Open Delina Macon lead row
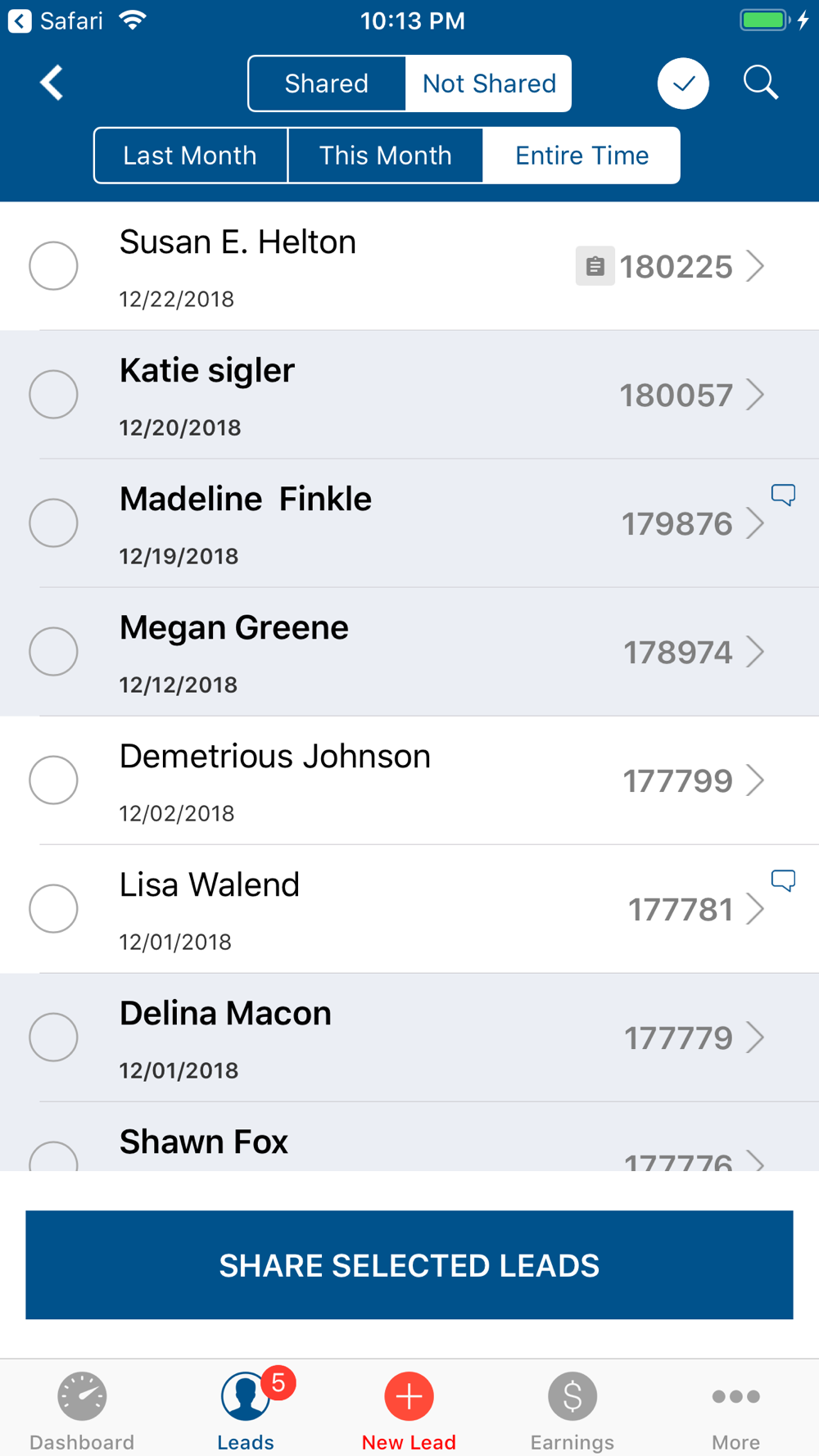 [x=409, y=1038]
